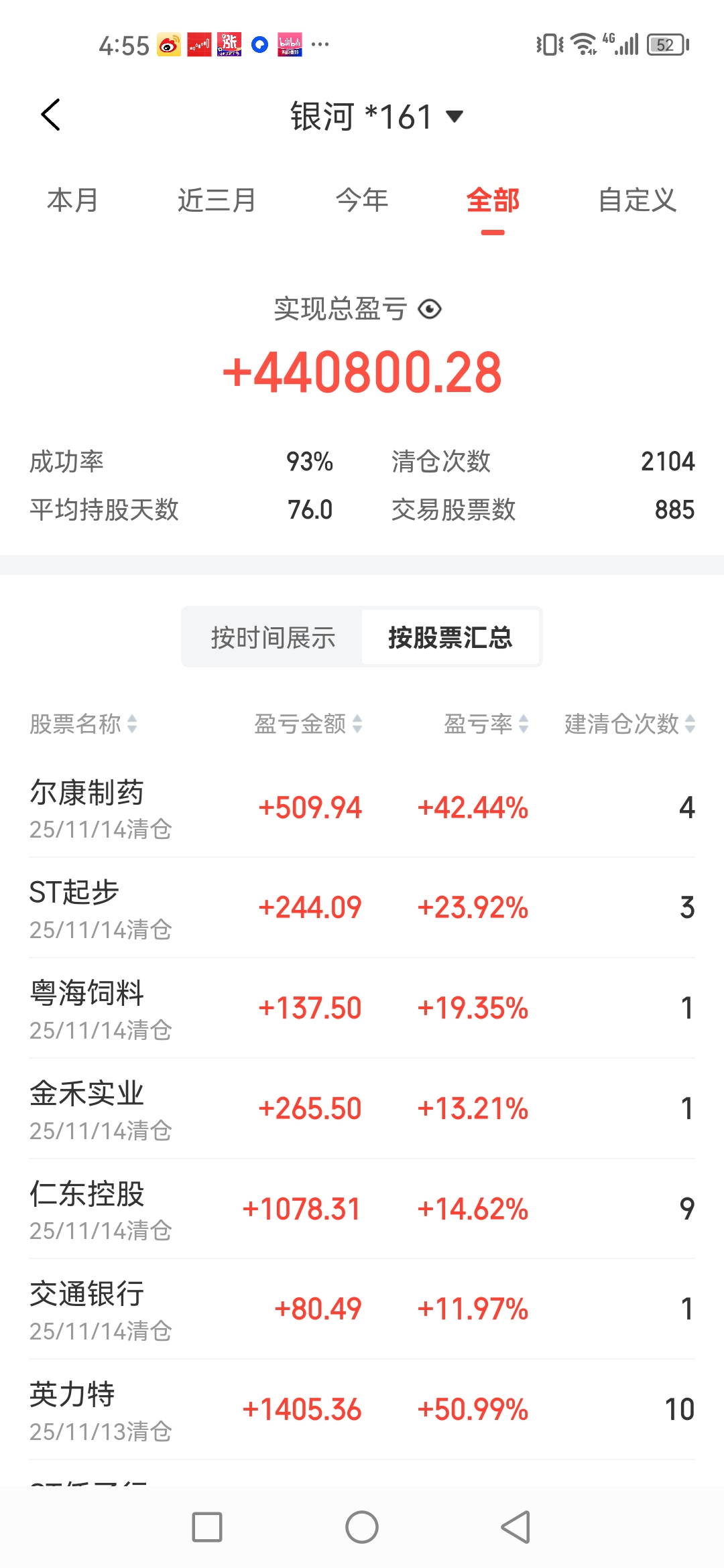Switch to the 今年 tab
This screenshot has width=724, height=1568.
coord(362,200)
